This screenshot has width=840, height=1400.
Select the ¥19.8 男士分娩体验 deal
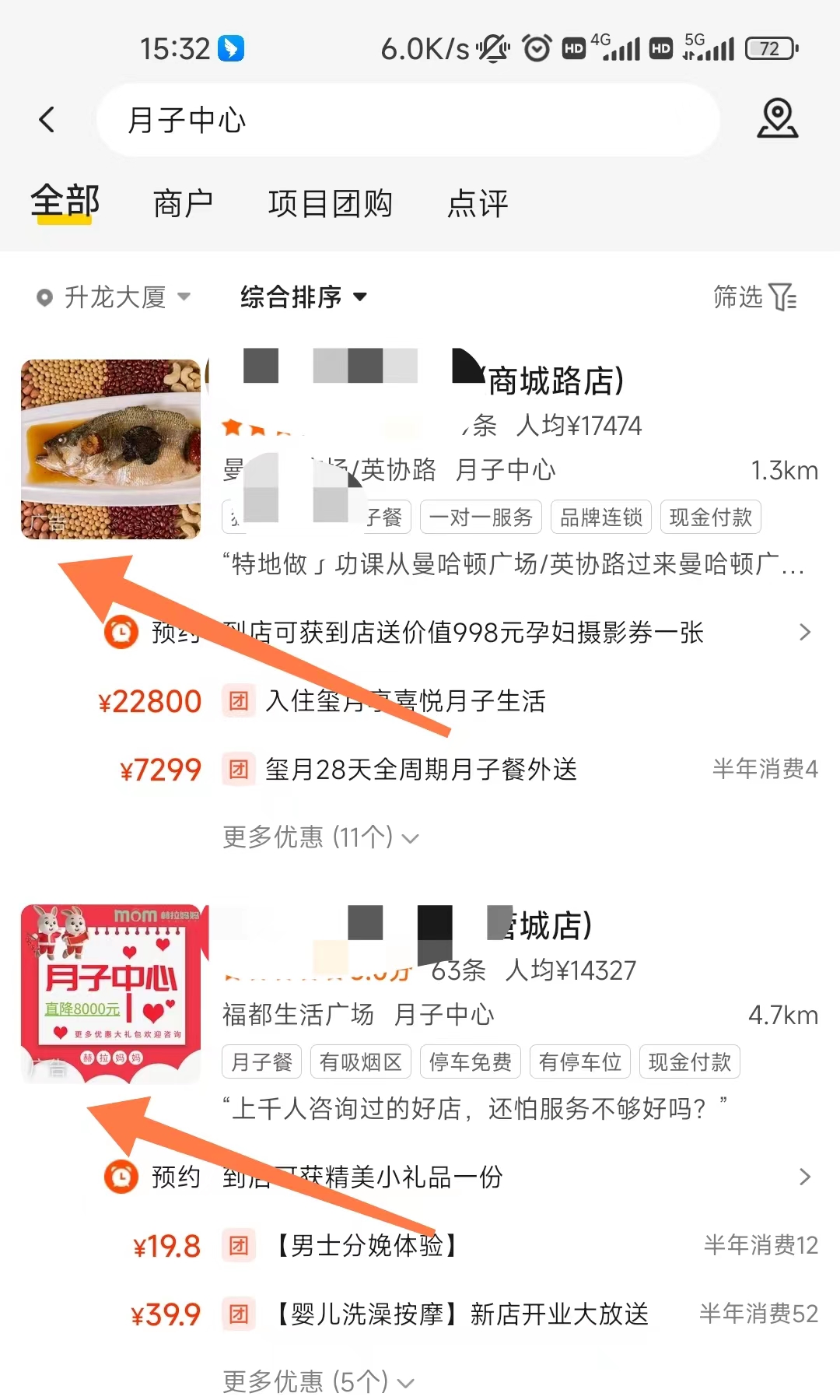(459, 1246)
